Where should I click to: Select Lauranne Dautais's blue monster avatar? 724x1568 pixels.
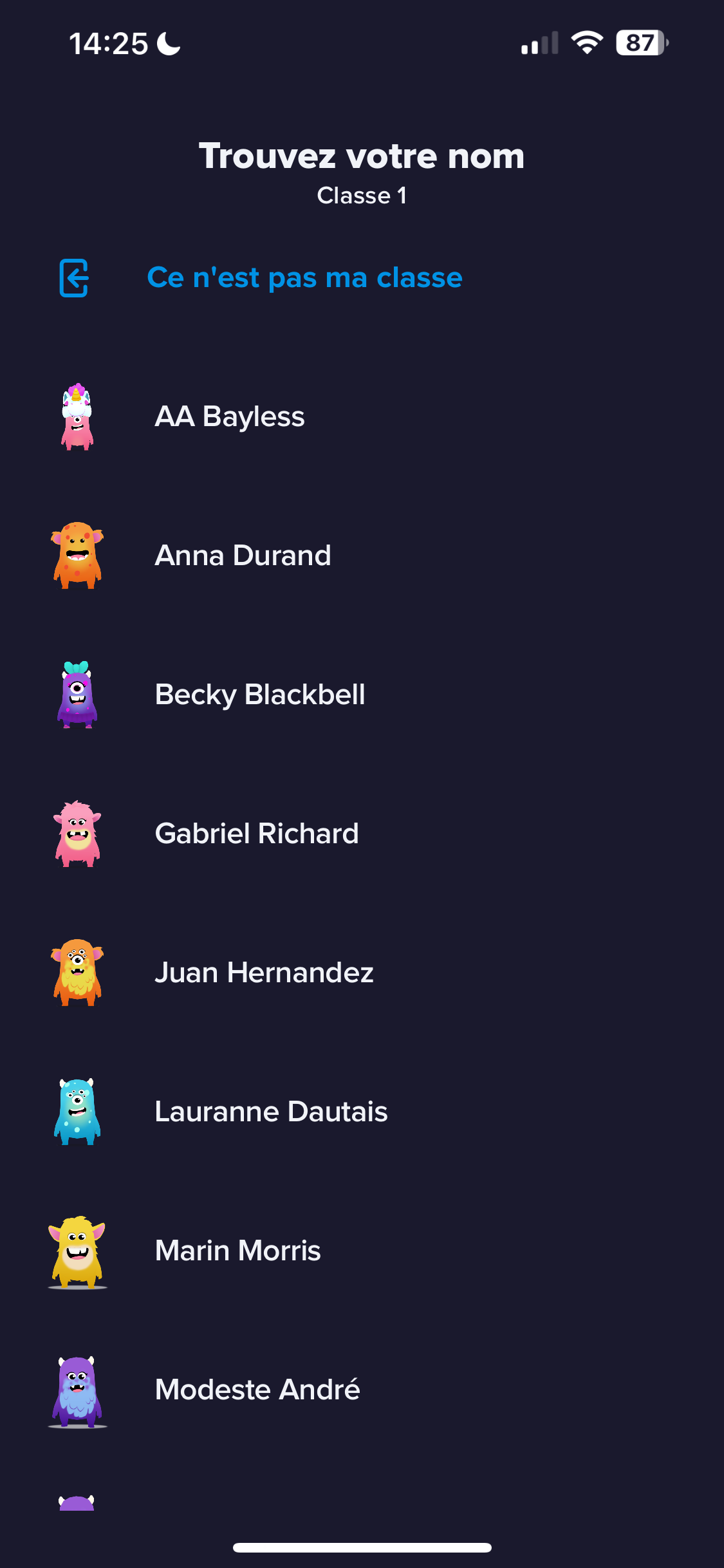point(76,1110)
